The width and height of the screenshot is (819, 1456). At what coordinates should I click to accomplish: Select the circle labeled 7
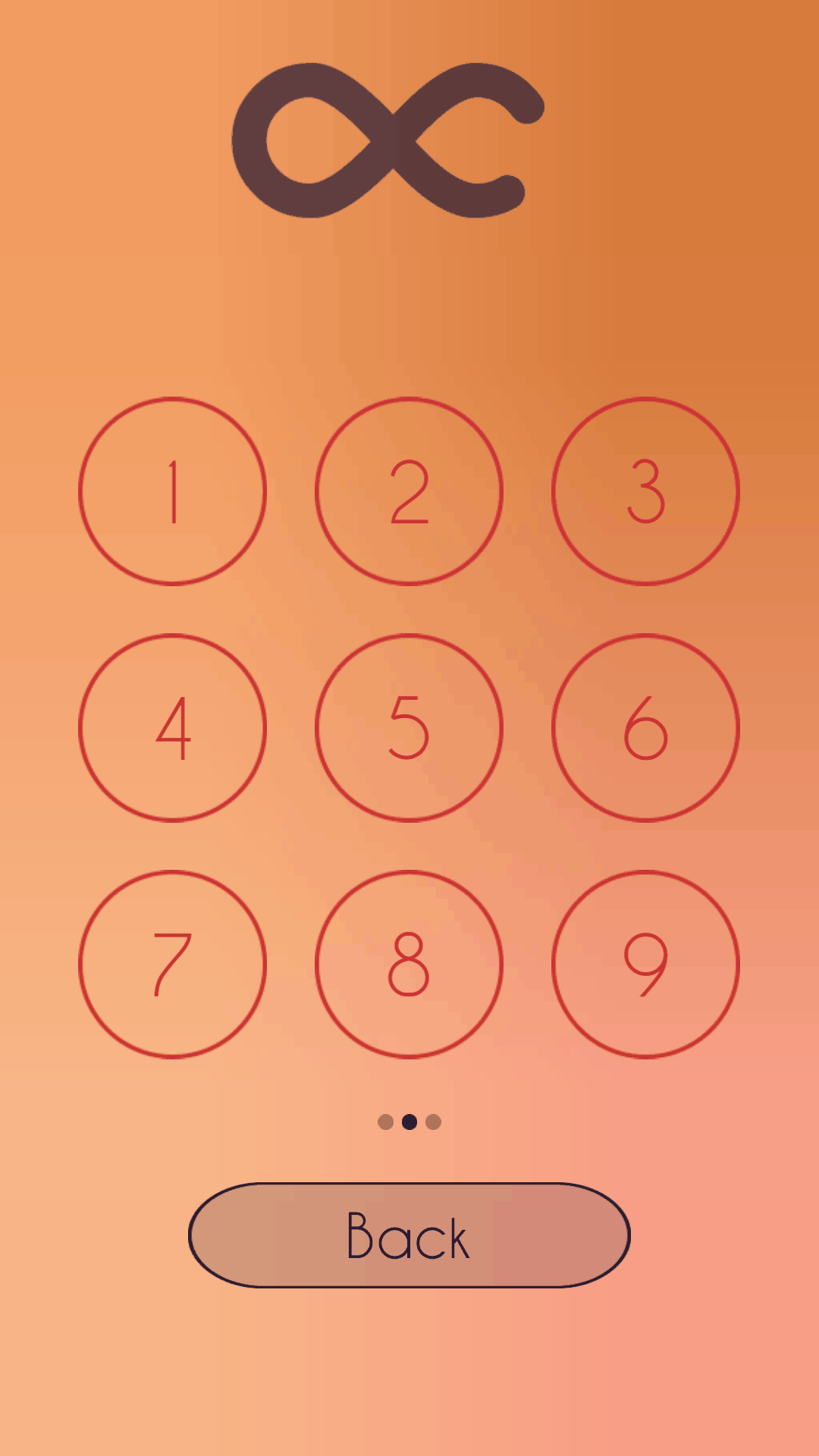tap(173, 965)
